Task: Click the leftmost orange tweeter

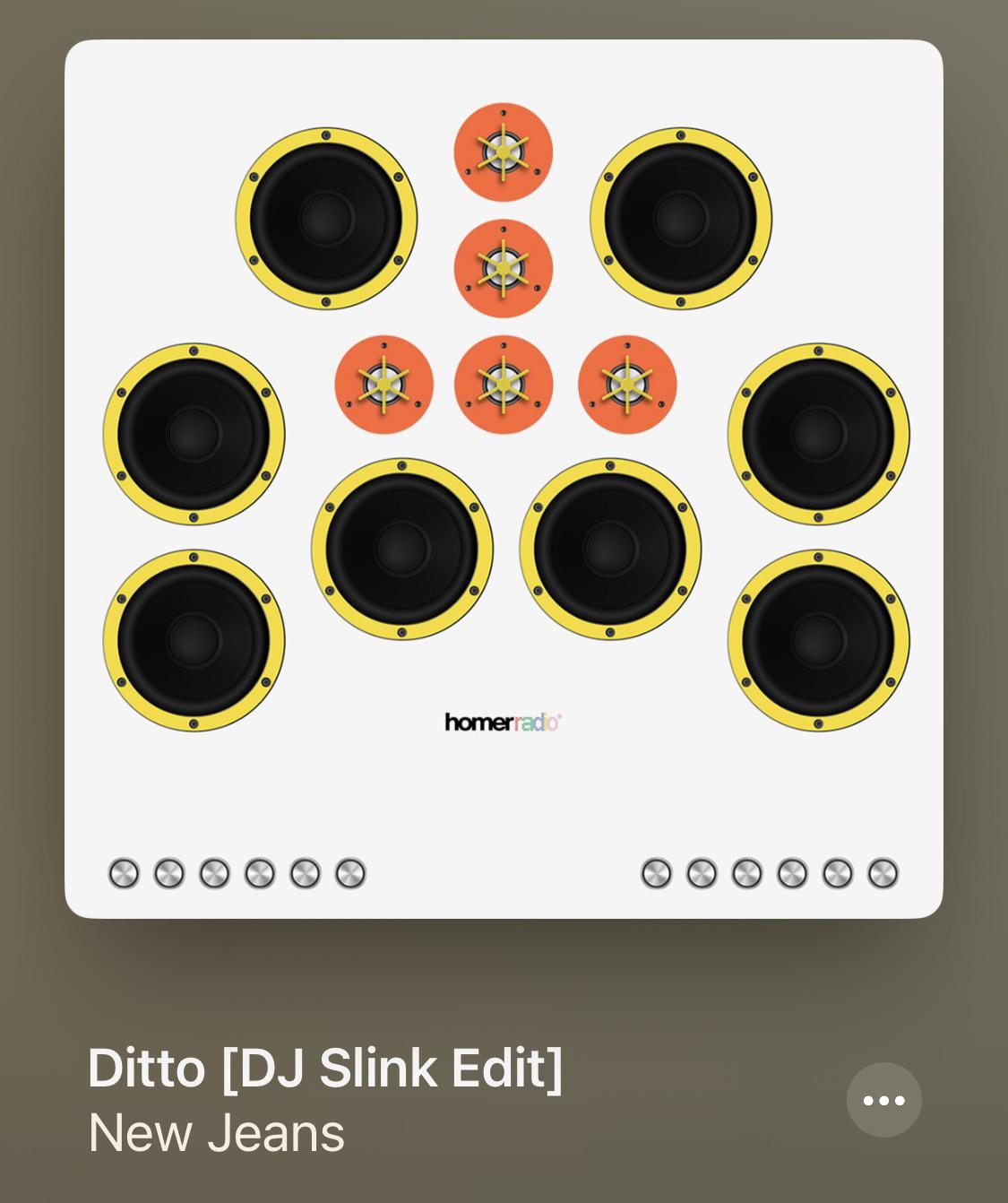Action: pyautogui.click(x=383, y=384)
